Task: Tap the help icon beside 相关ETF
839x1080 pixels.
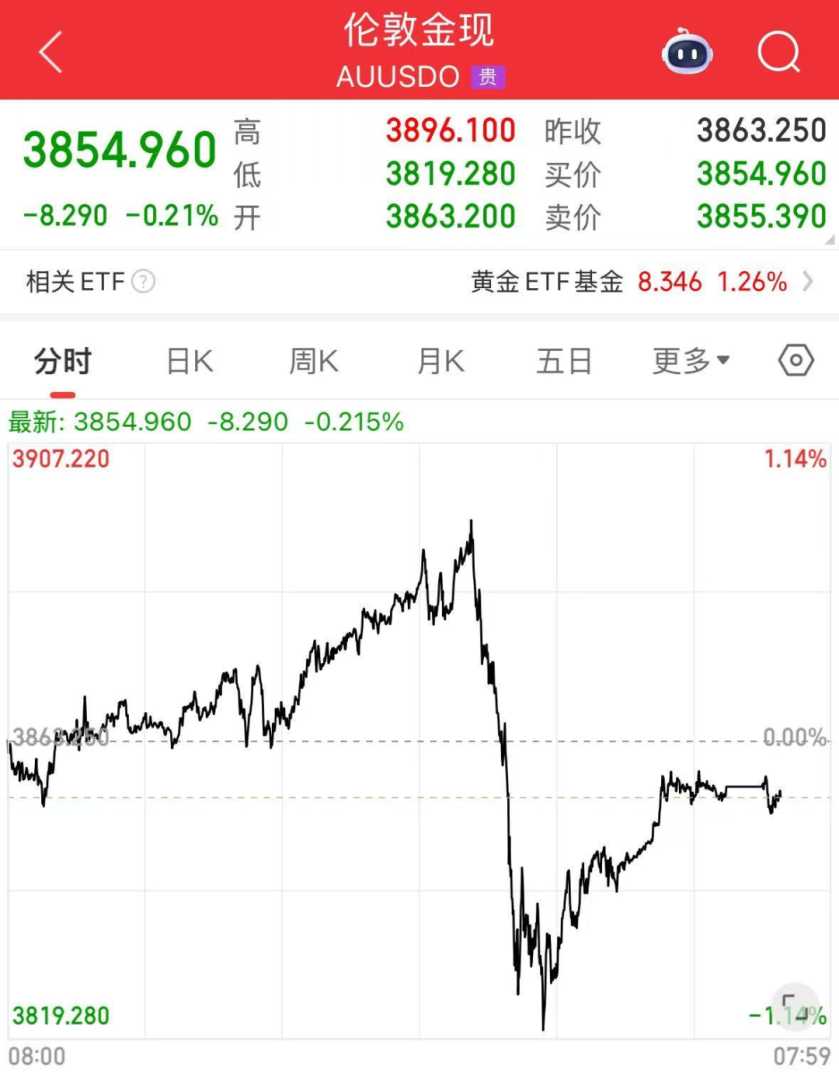Action: 144,282
